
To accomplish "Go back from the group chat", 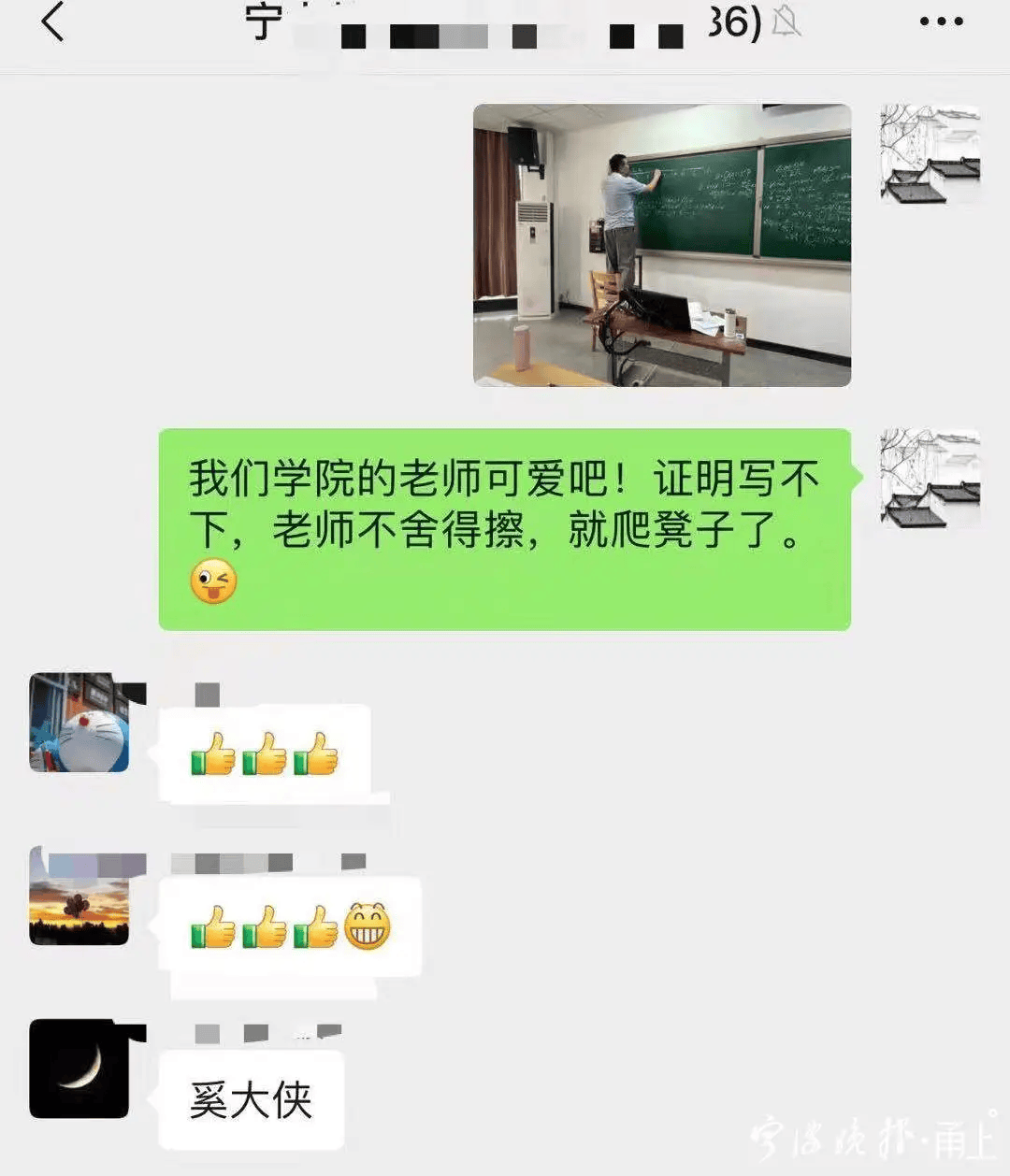I will pyautogui.click(x=53, y=22).
